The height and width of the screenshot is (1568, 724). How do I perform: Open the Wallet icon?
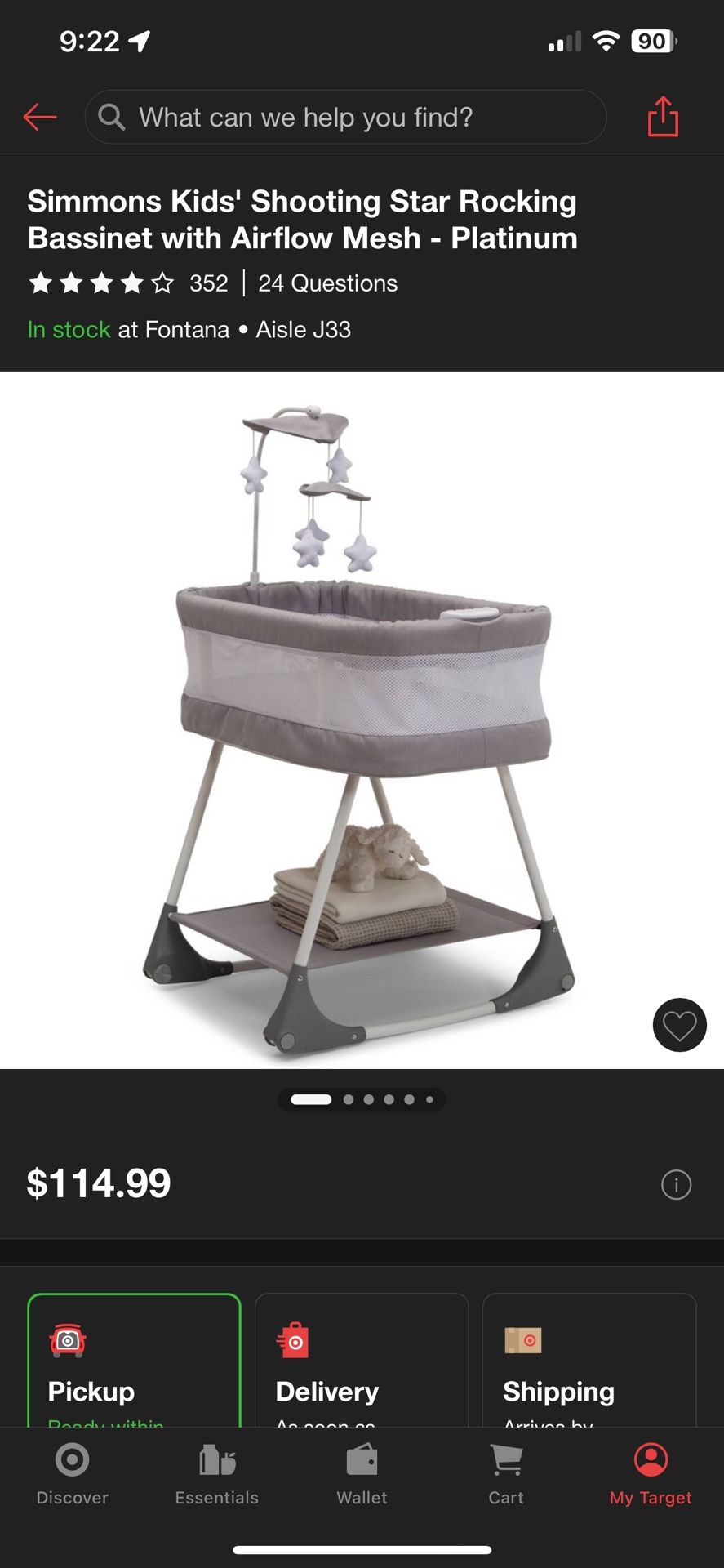[x=362, y=1470]
